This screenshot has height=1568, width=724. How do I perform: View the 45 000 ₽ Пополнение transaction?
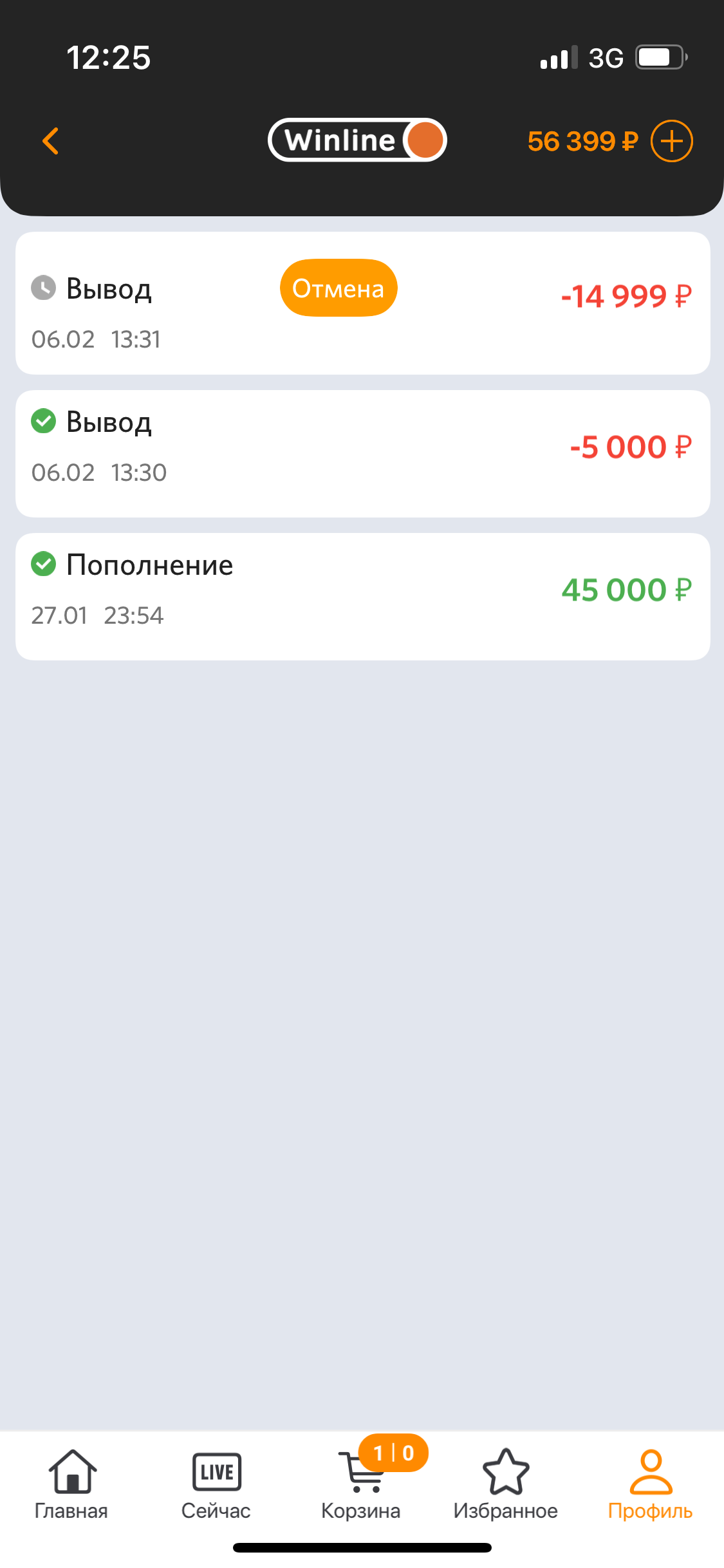362,596
